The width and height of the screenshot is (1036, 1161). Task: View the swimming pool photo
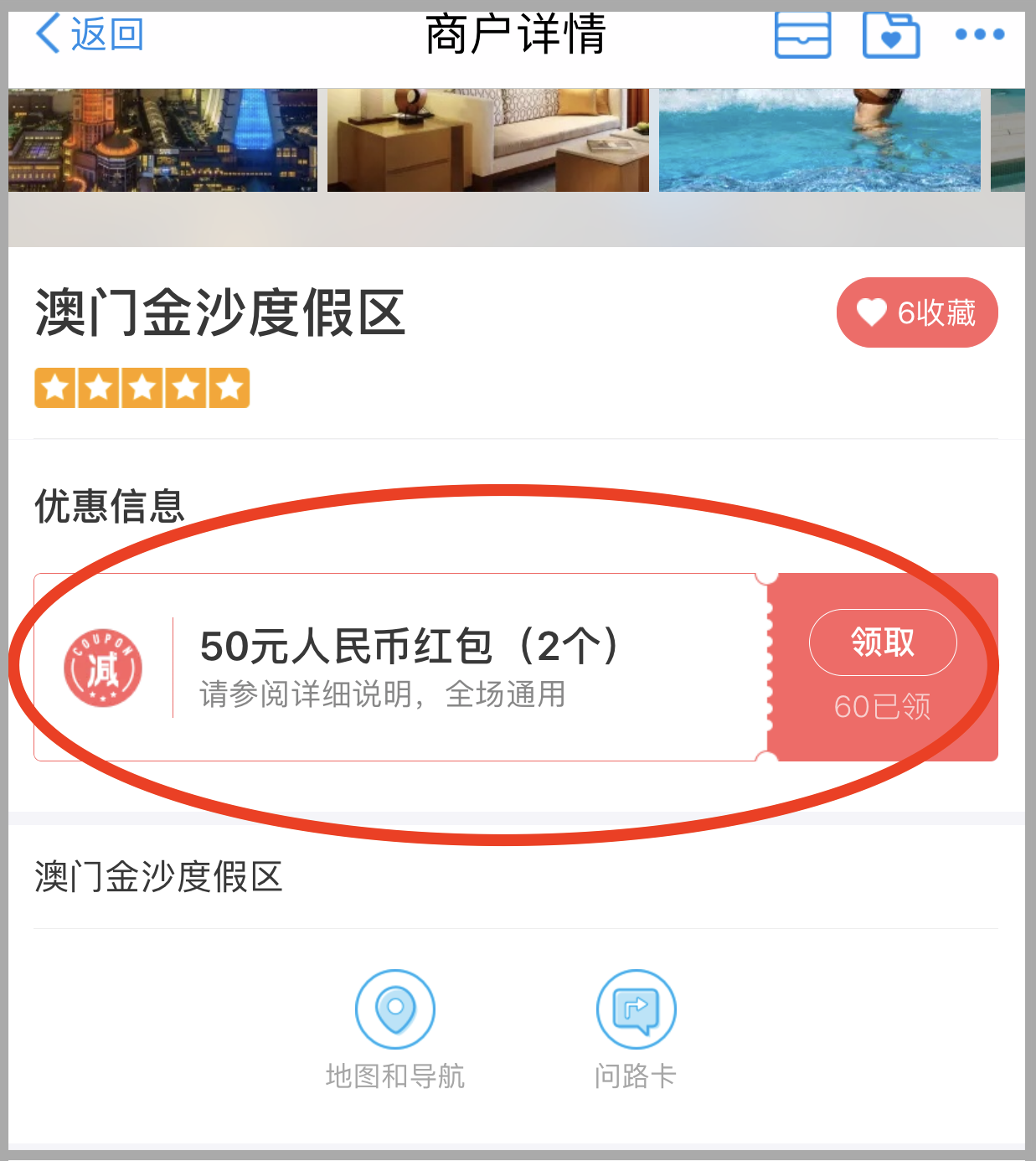(x=819, y=140)
